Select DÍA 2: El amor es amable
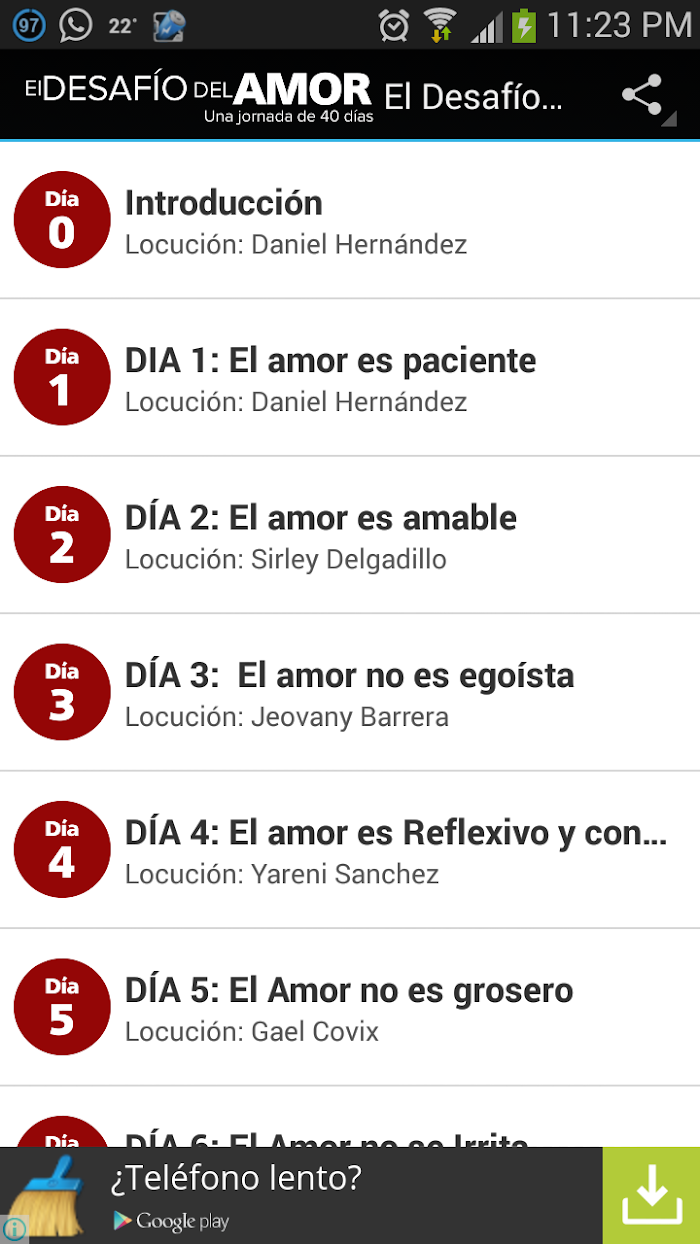700x1244 pixels. pos(350,535)
